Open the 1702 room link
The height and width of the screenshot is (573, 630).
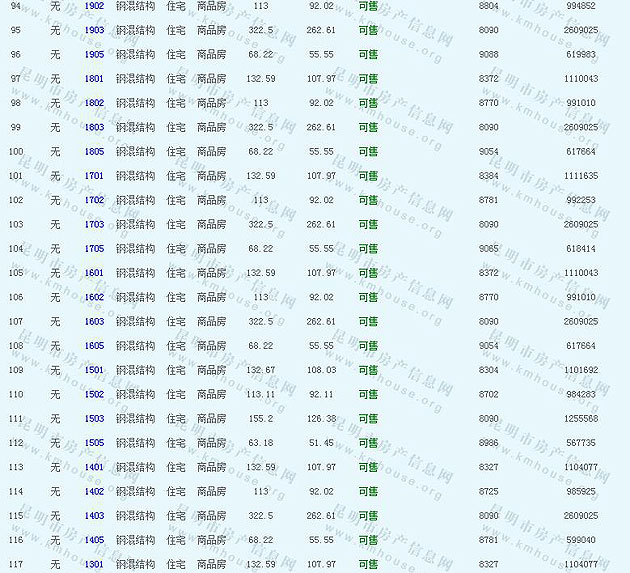coord(94,200)
